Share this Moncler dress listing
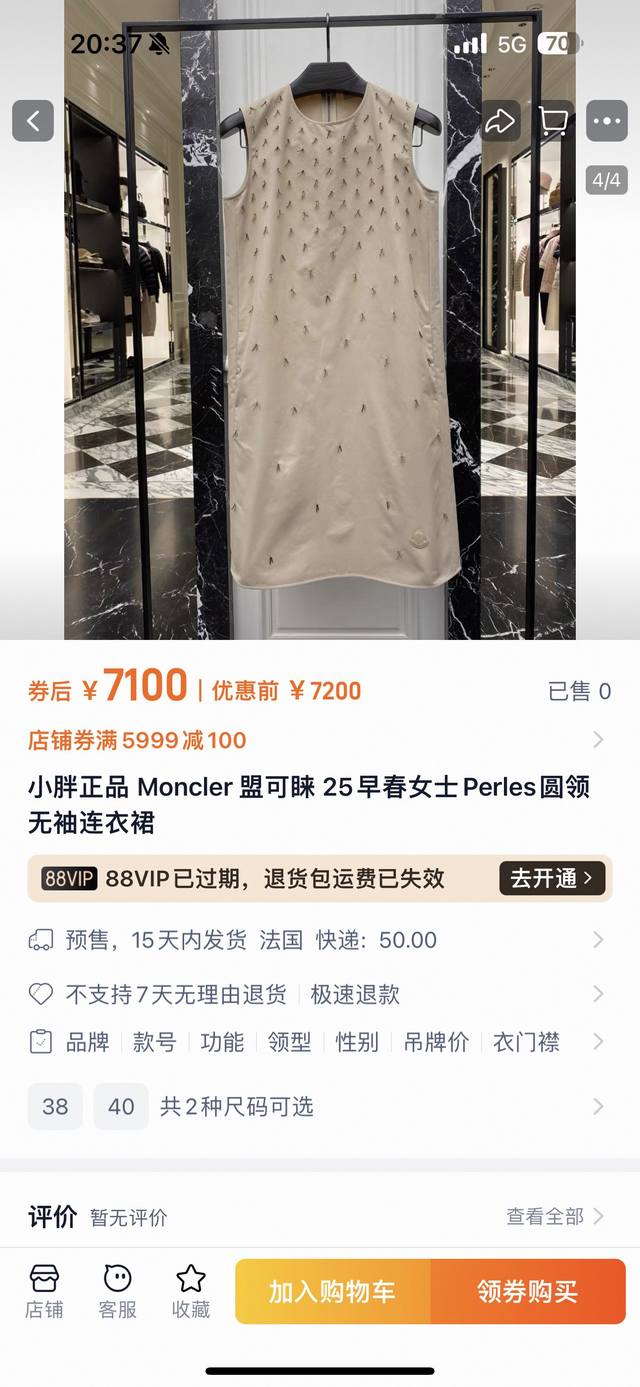This screenshot has width=640, height=1387. (499, 121)
